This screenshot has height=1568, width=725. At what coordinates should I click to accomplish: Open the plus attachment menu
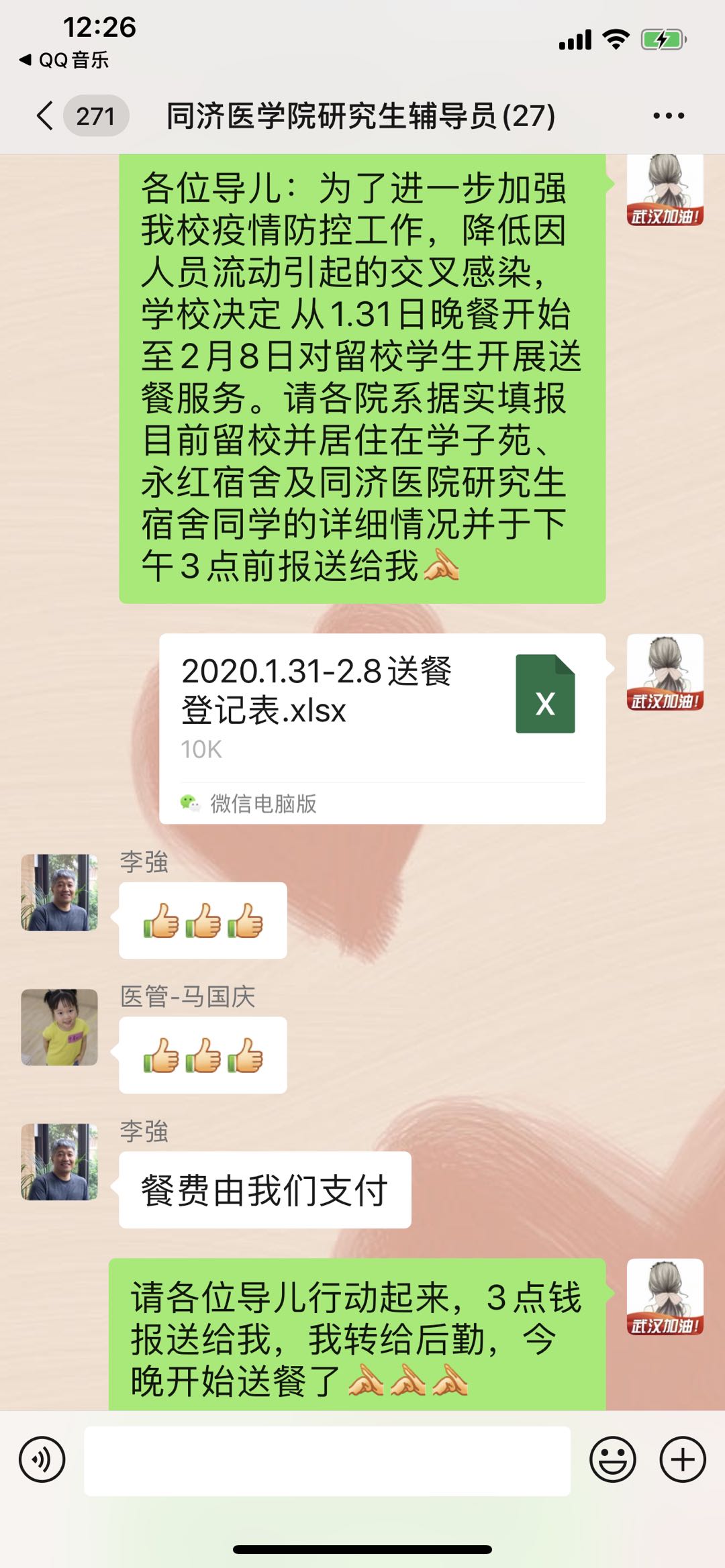point(683,1459)
